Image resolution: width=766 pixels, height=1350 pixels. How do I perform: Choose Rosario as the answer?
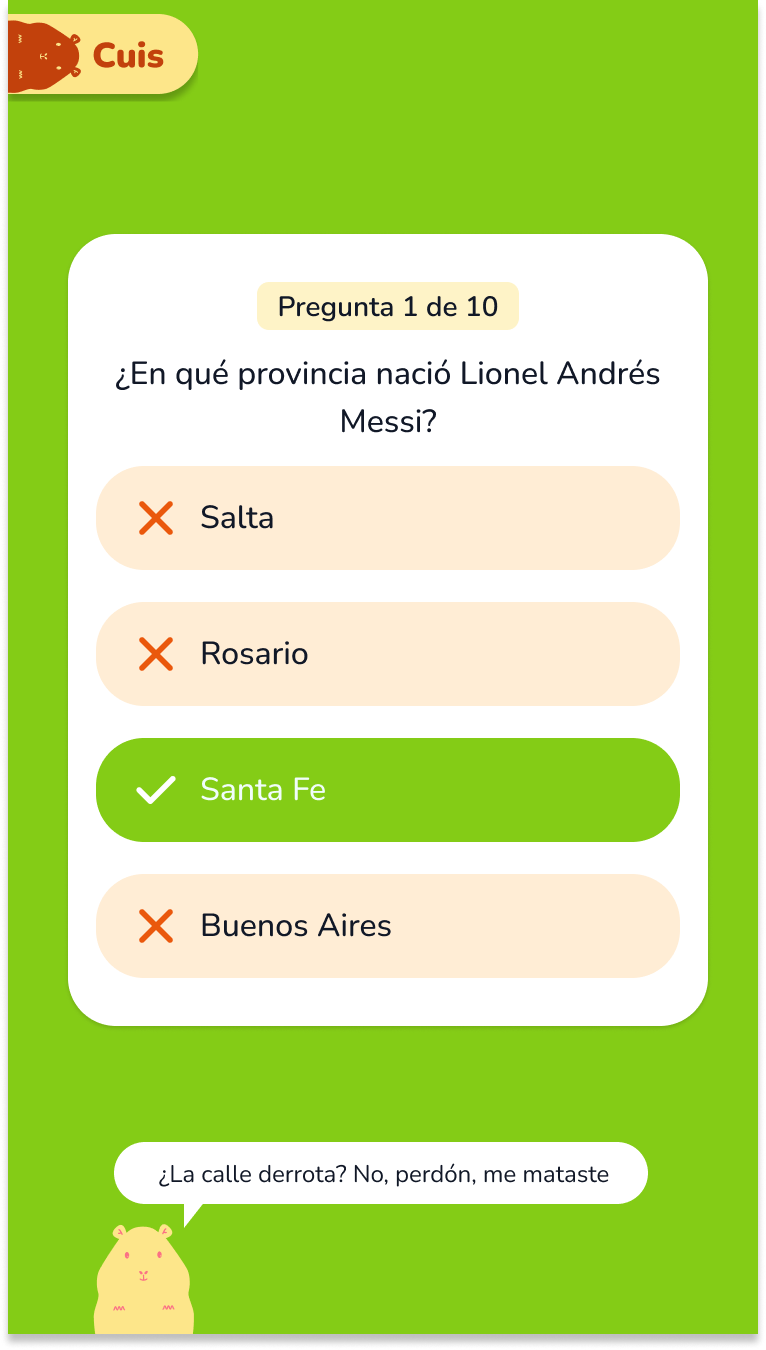(388, 654)
